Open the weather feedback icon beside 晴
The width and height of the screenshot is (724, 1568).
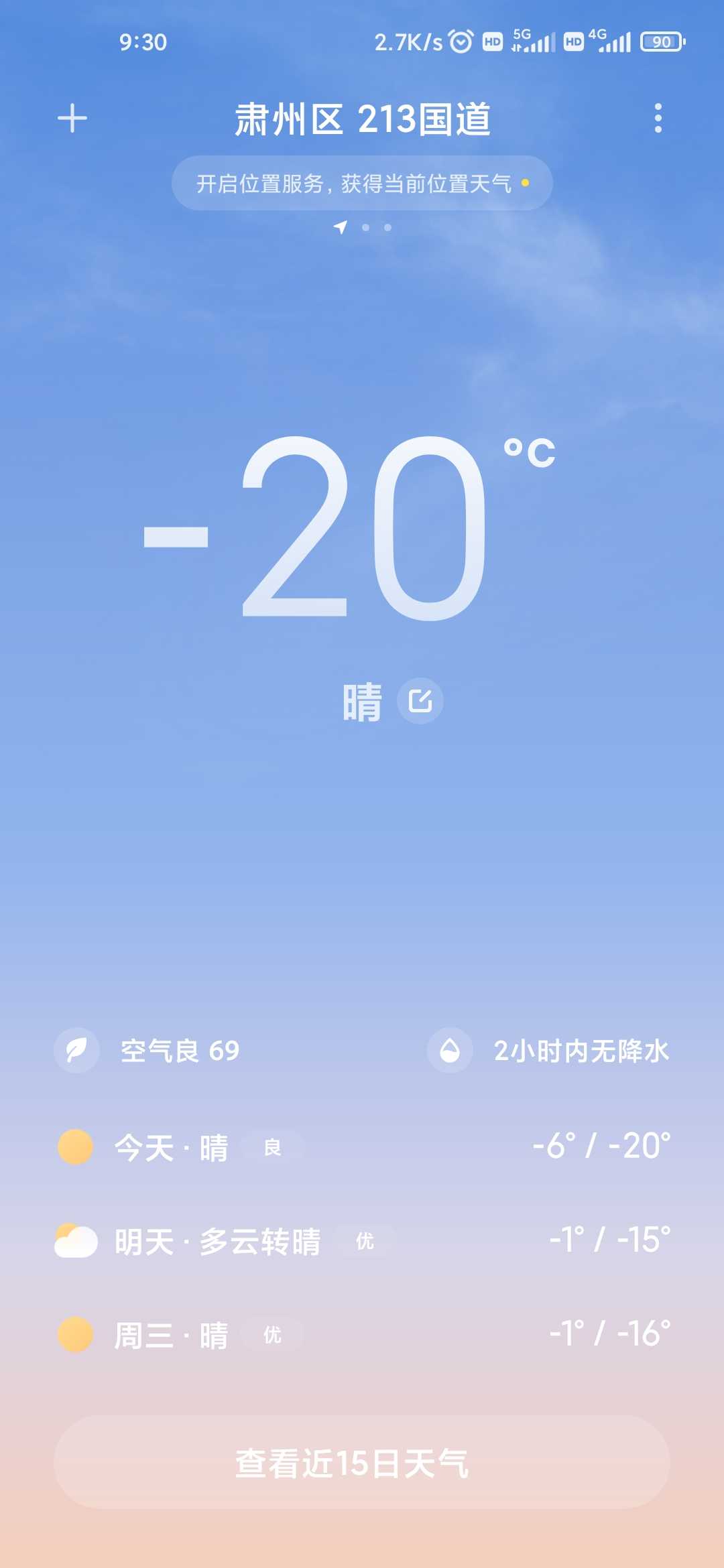coord(420,701)
